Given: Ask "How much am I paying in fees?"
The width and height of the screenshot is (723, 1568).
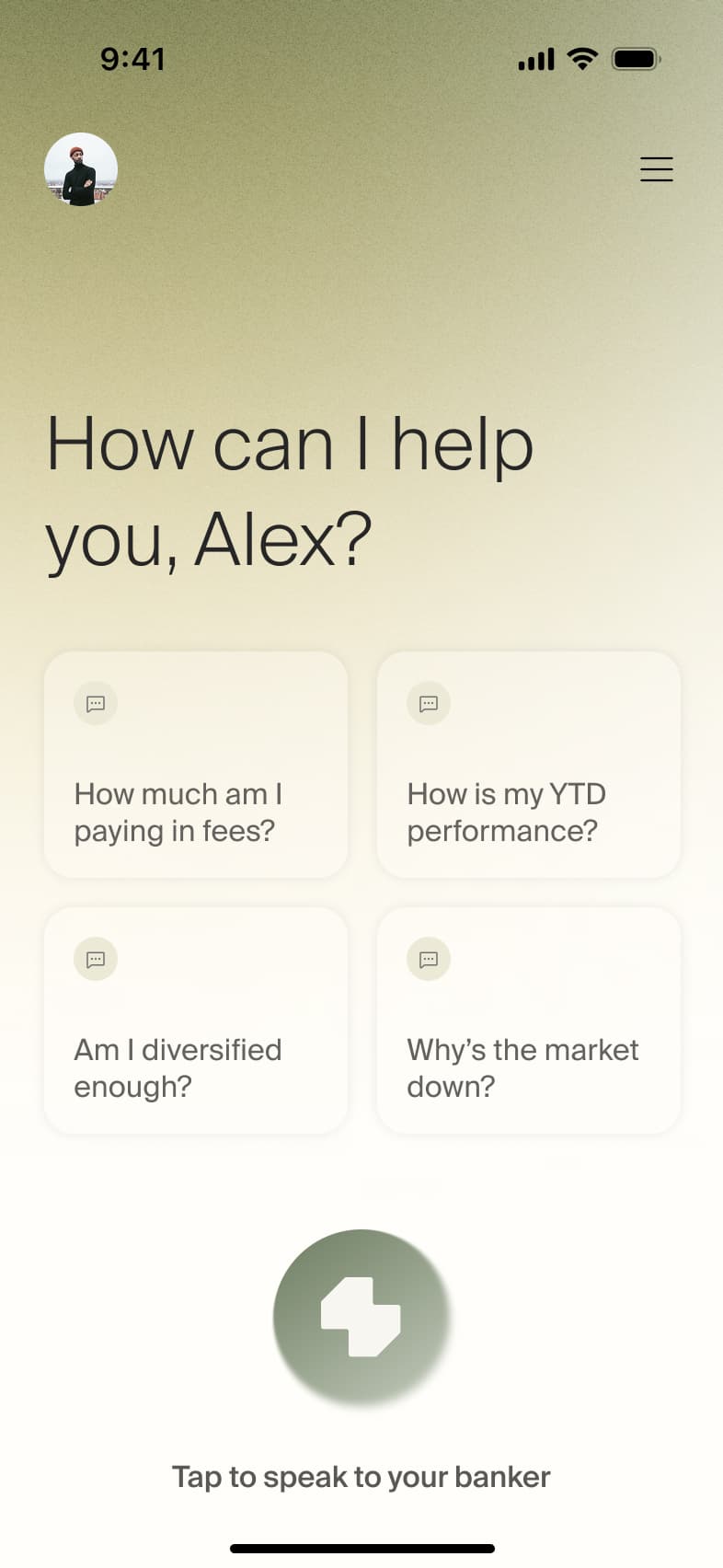Looking at the screenshot, I should click(196, 765).
